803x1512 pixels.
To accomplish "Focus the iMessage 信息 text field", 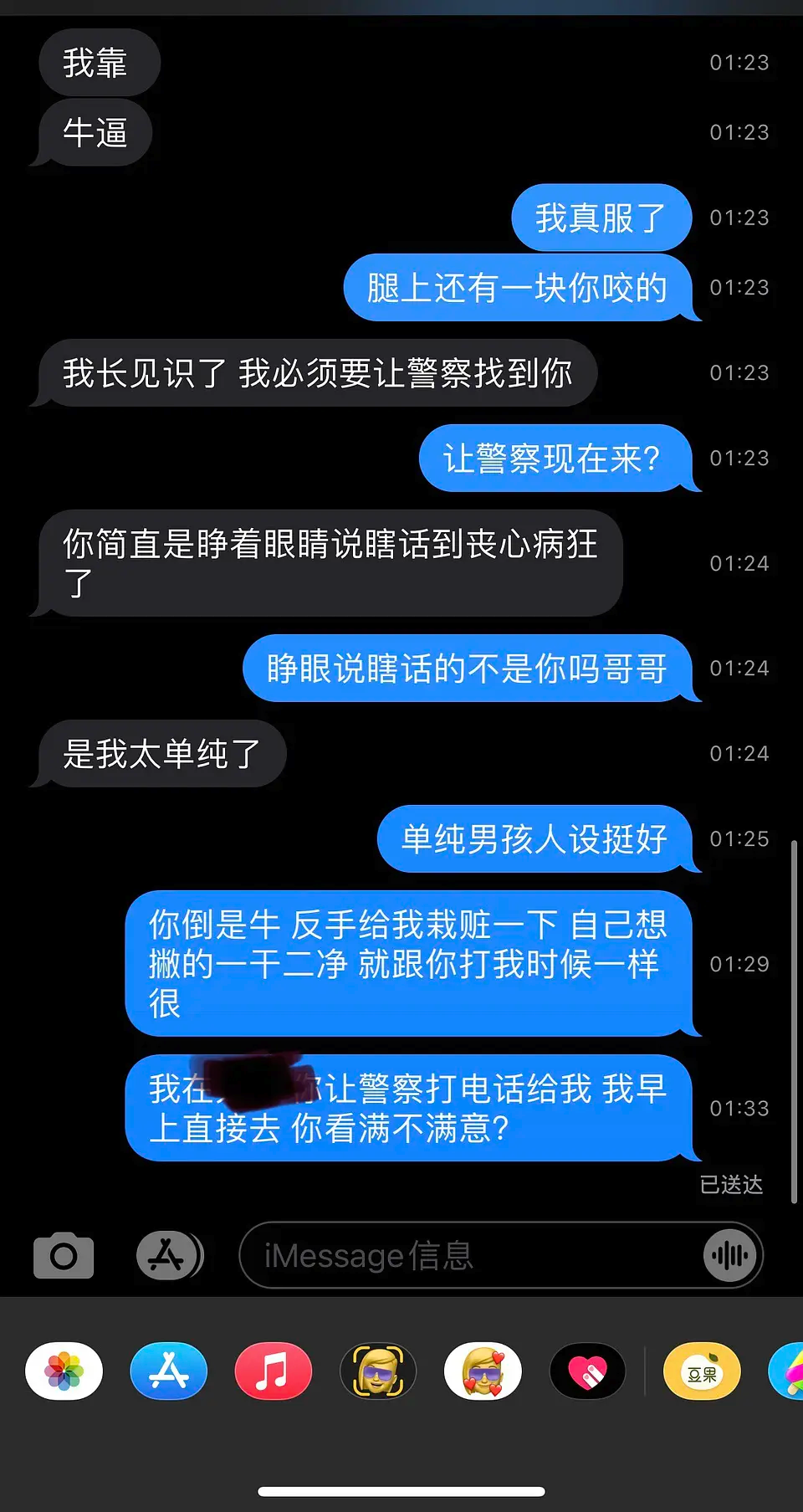I will pos(468,1255).
